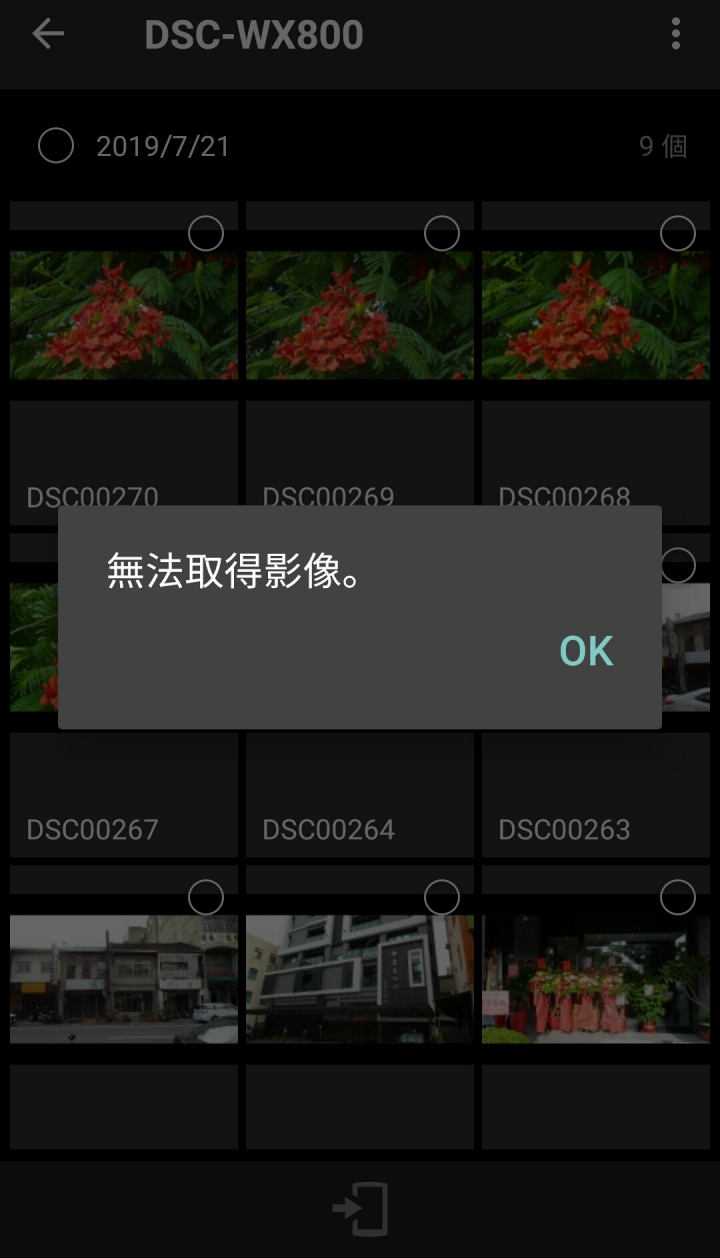The height and width of the screenshot is (1258, 720).
Task: Open the DSC00270 flower photo
Action: click(124, 315)
